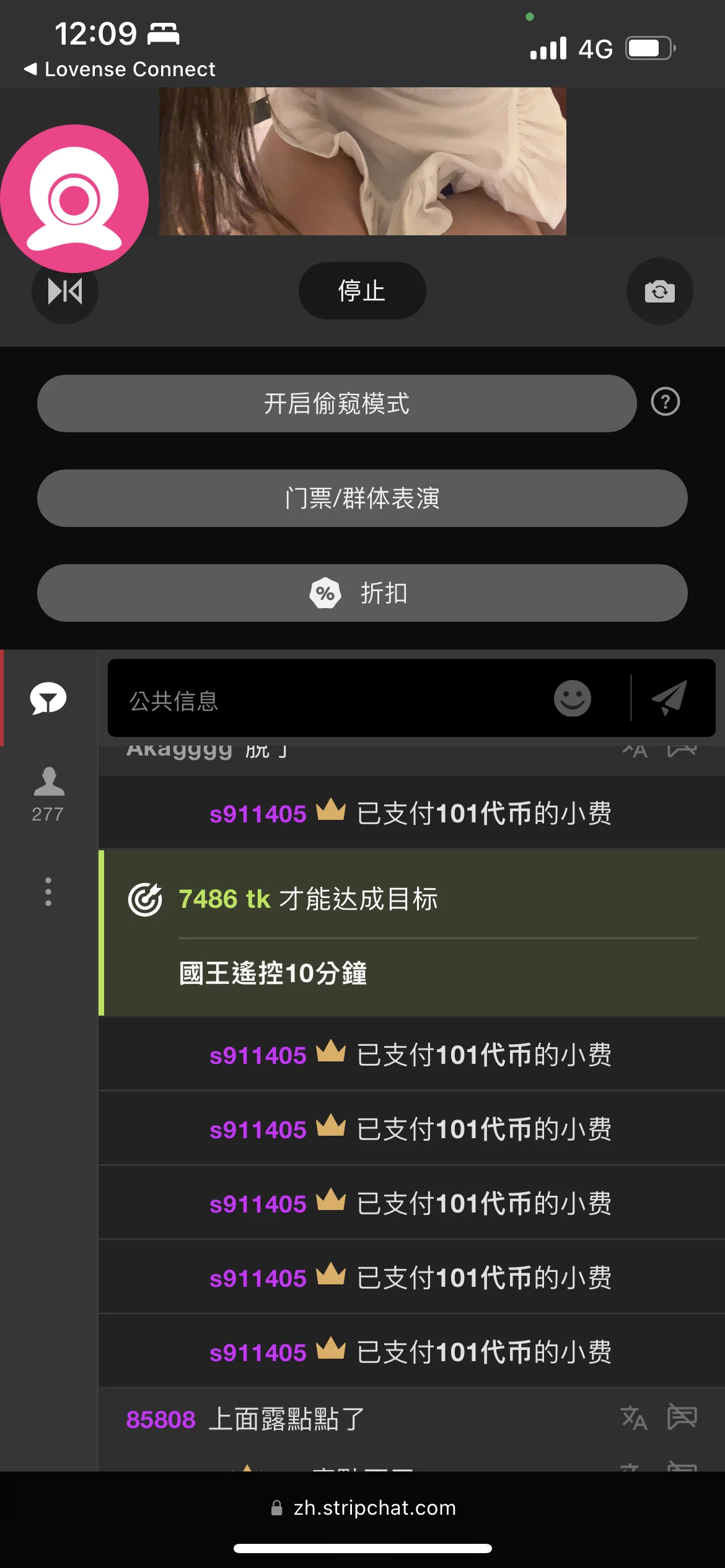Mirror the video with the flip icon

click(x=65, y=291)
